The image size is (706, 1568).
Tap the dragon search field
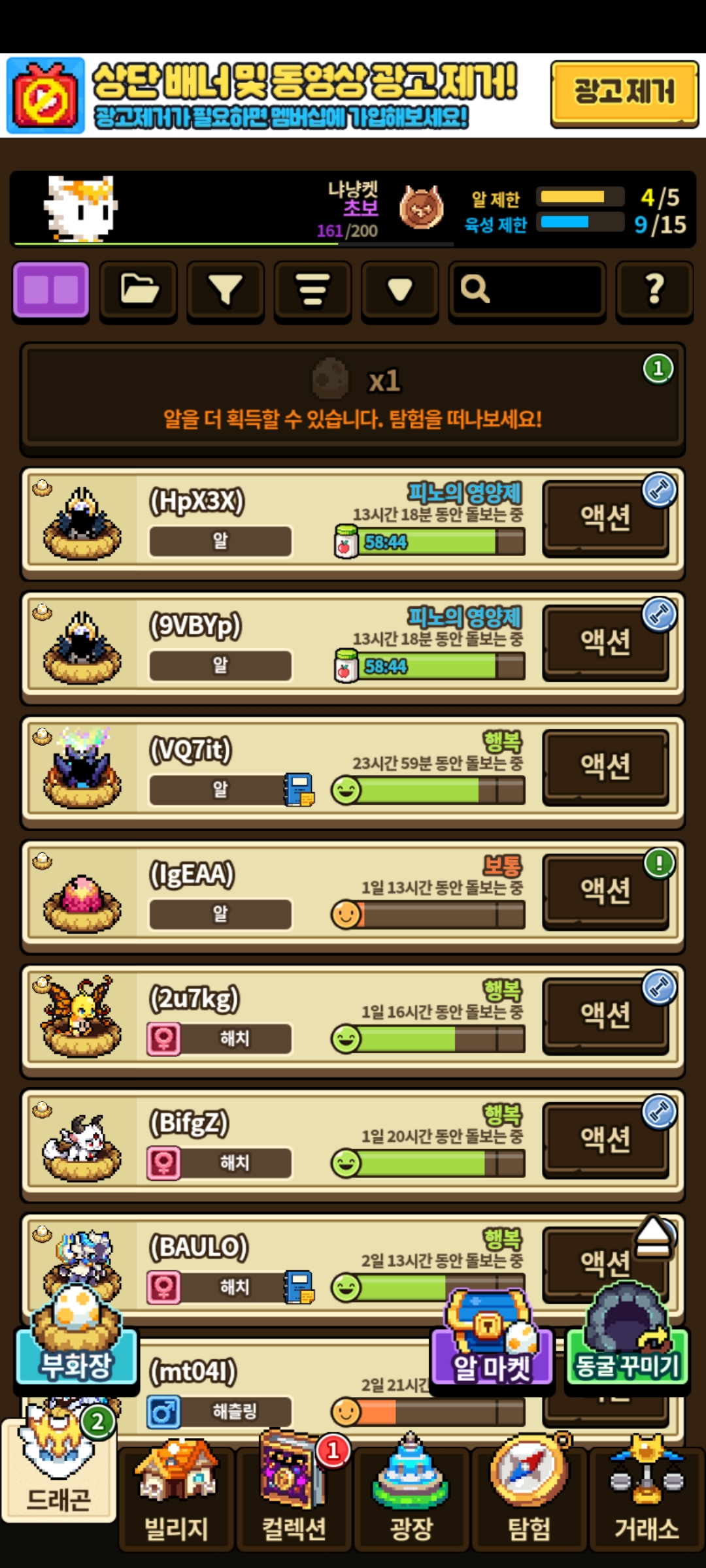click(x=527, y=289)
